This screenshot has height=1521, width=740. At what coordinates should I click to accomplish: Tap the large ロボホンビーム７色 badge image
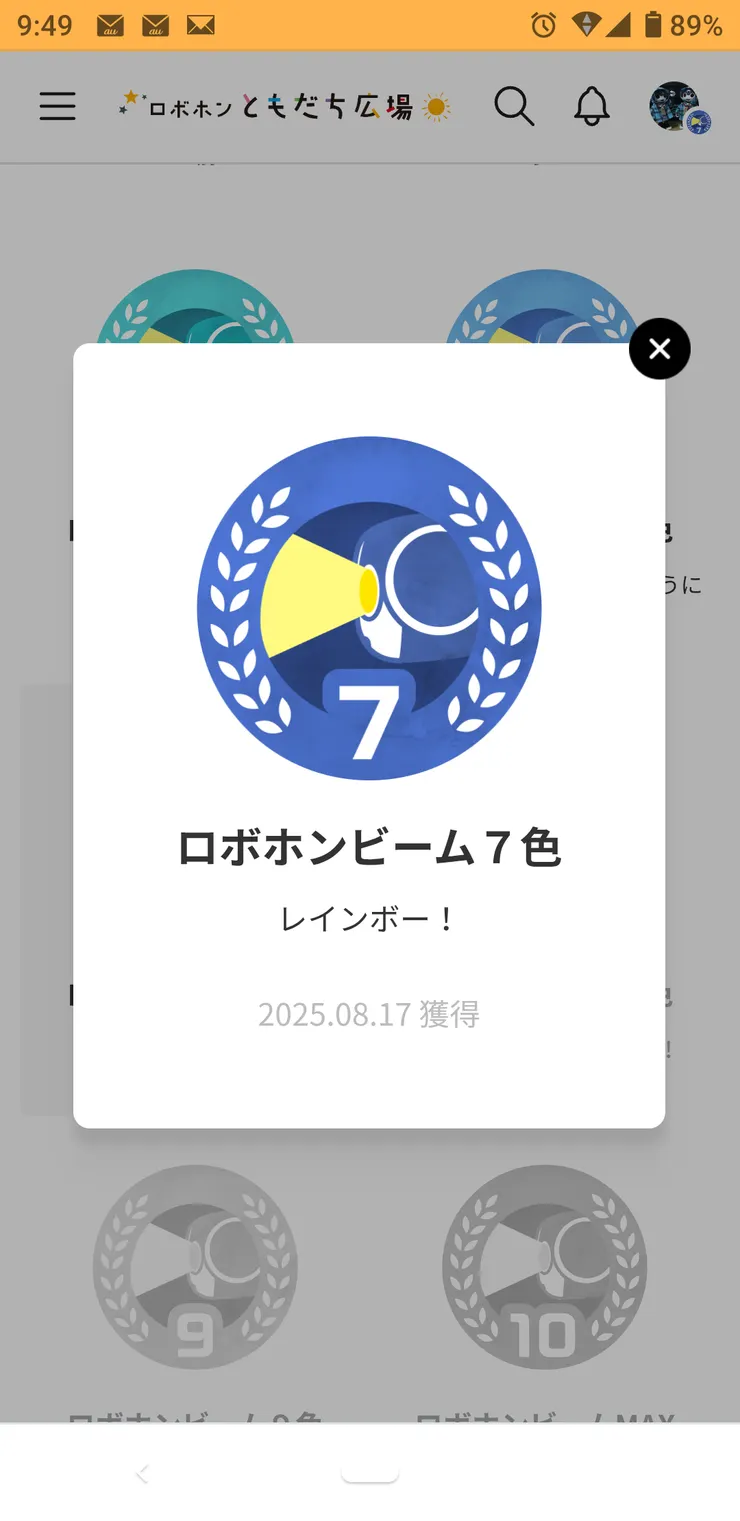pos(369,606)
